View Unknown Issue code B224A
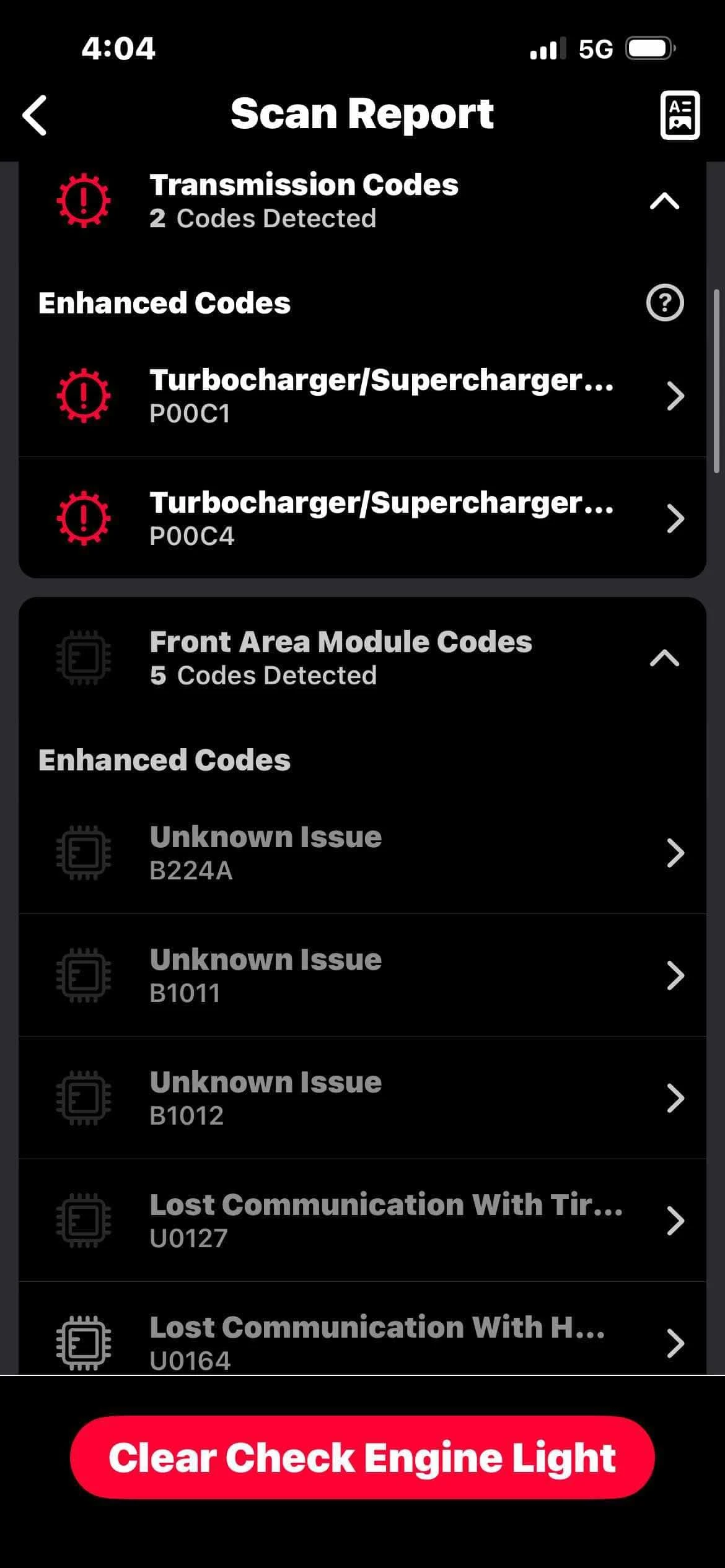Viewport: 725px width, 1568px height. 362,853
